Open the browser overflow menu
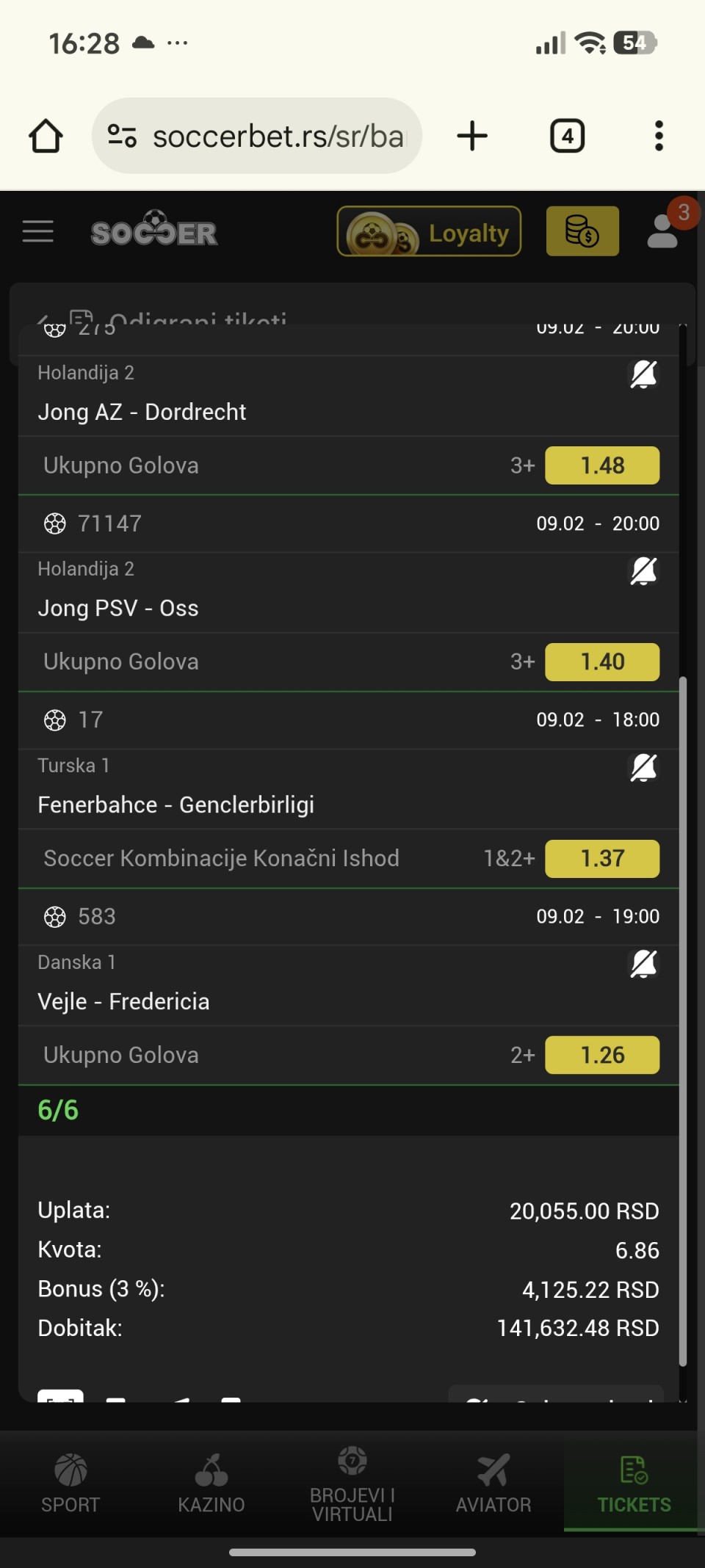 [659, 137]
